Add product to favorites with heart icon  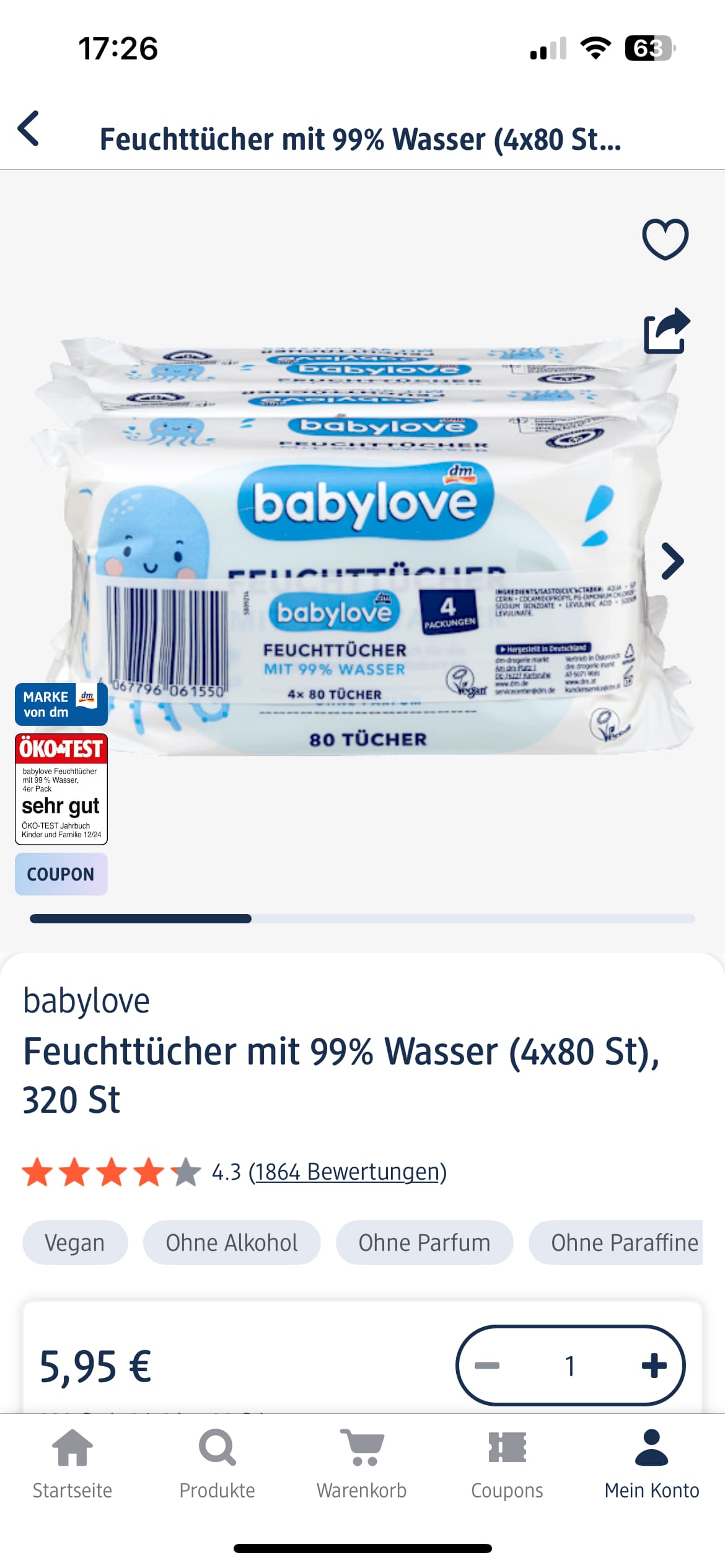tap(665, 238)
